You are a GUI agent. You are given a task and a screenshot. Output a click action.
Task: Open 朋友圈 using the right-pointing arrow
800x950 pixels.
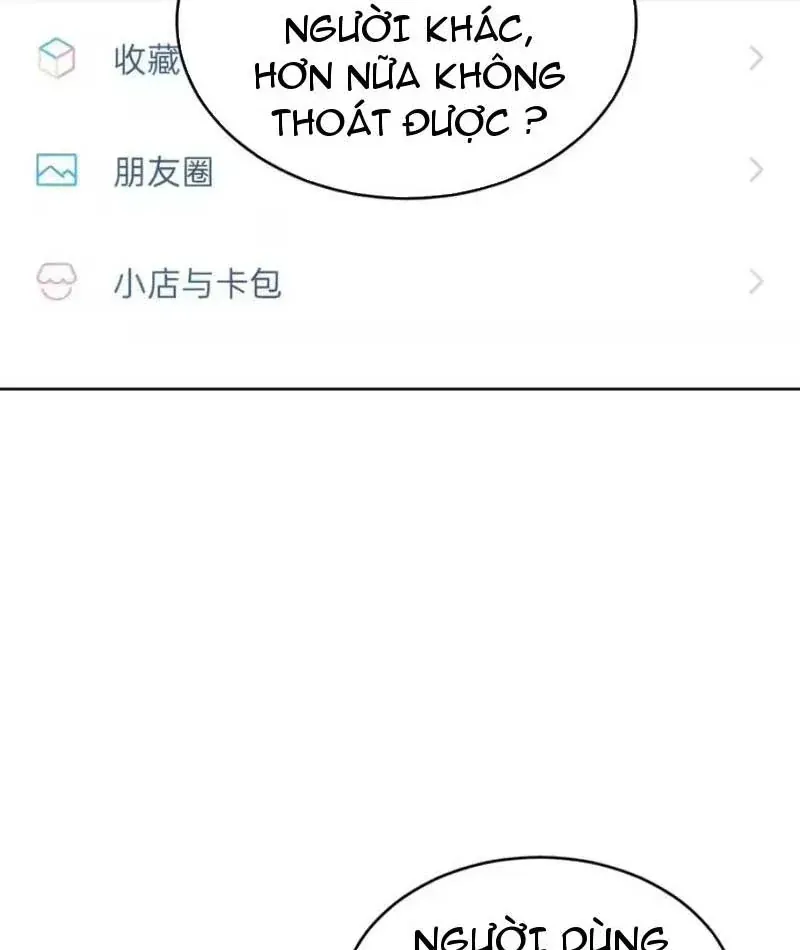click(757, 169)
